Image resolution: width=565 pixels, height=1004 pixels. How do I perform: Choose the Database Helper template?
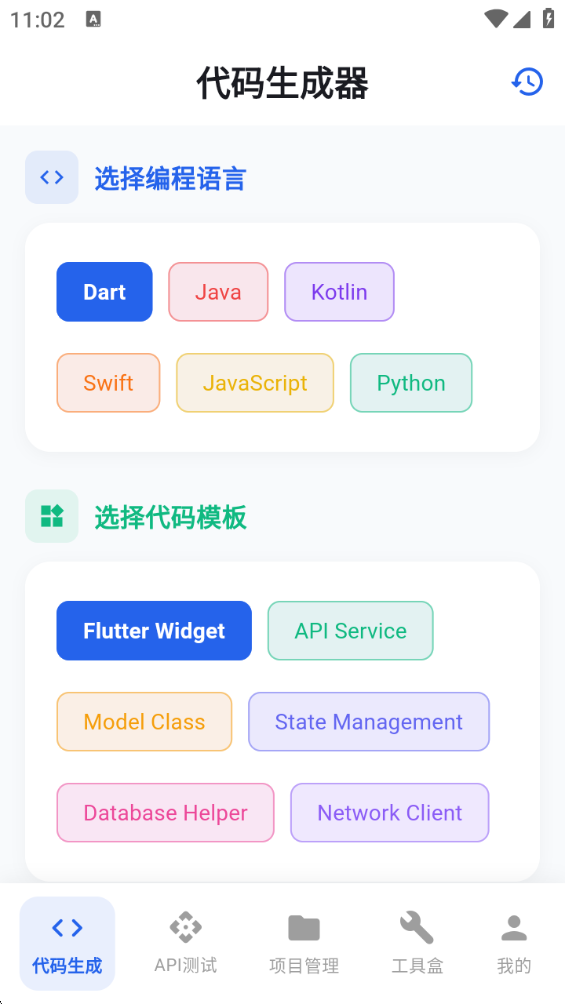[x=165, y=813]
